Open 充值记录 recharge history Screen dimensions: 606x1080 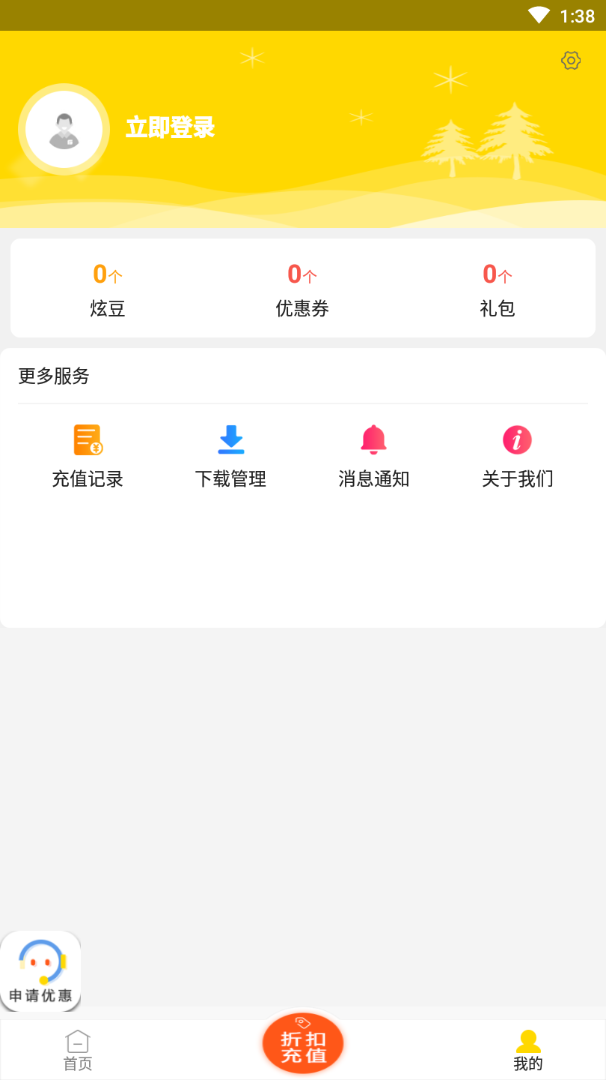[88, 456]
